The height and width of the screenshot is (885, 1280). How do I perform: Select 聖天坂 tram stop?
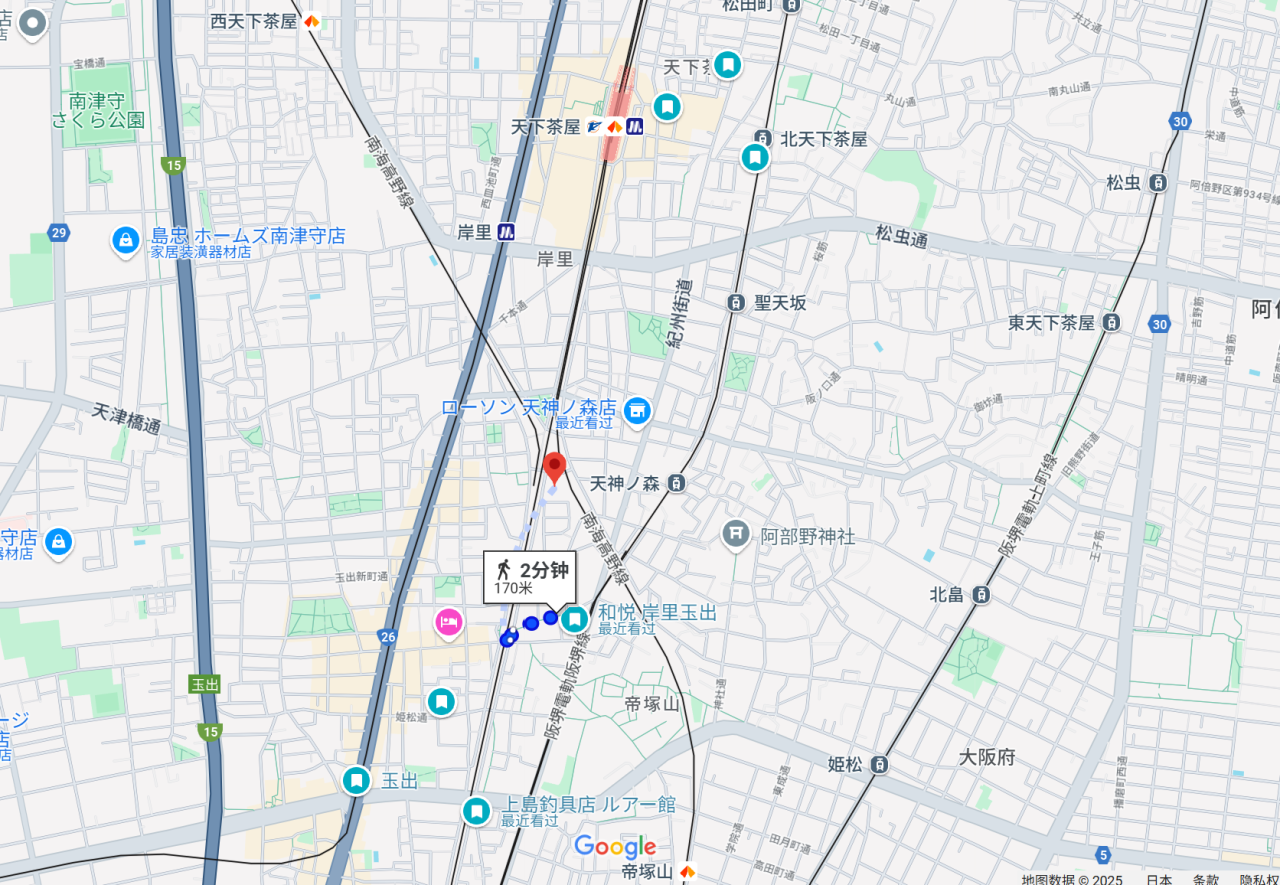(x=737, y=302)
